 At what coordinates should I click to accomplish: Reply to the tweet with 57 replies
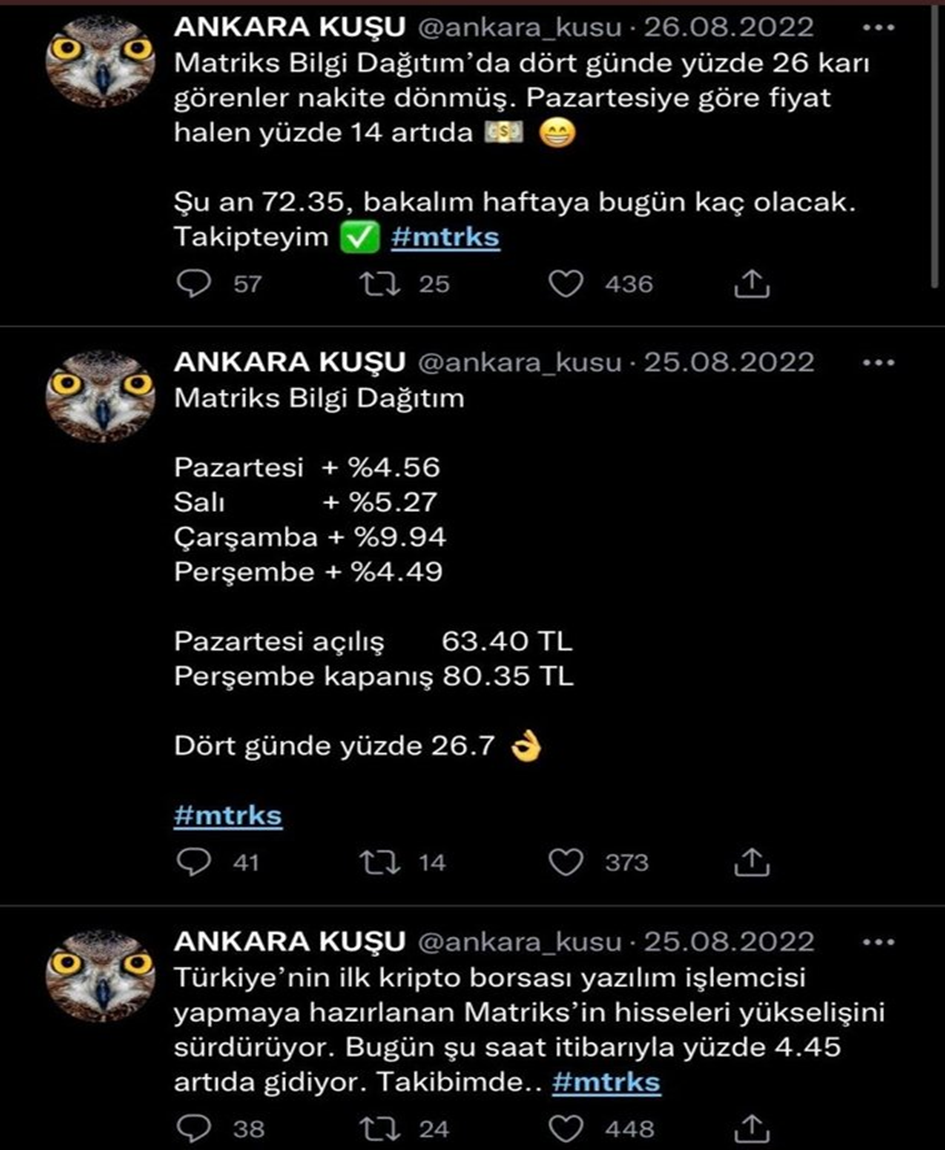click(x=190, y=284)
